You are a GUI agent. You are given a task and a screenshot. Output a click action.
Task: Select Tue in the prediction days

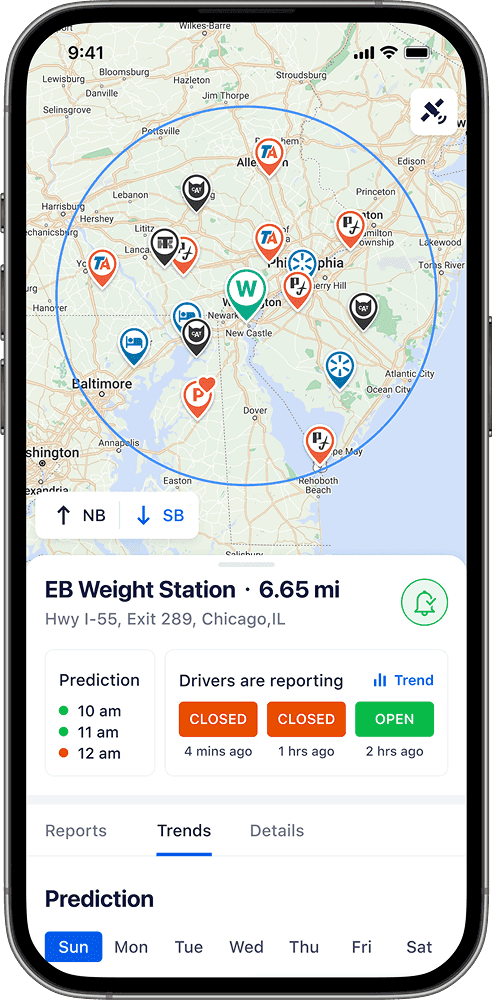(189, 946)
